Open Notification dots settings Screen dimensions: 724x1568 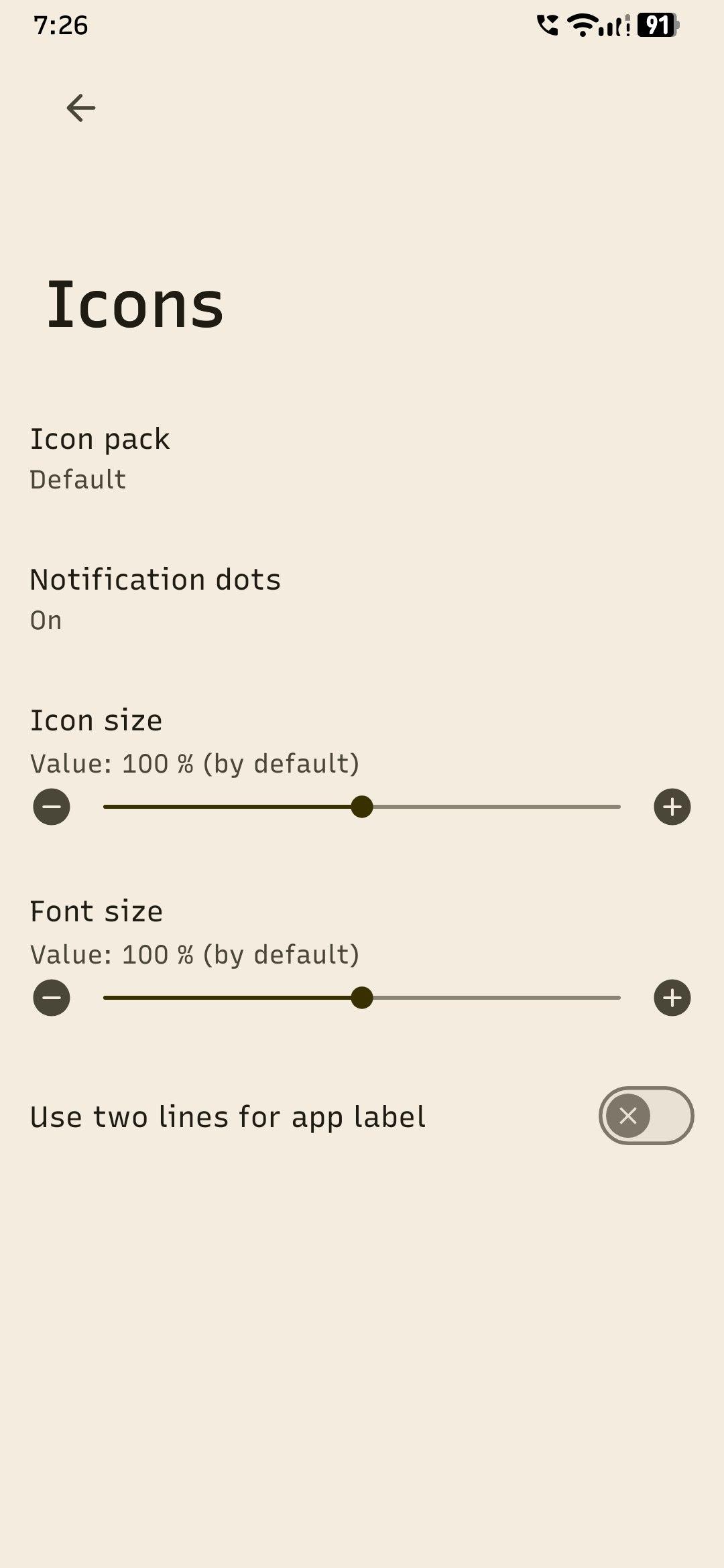tap(362, 600)
